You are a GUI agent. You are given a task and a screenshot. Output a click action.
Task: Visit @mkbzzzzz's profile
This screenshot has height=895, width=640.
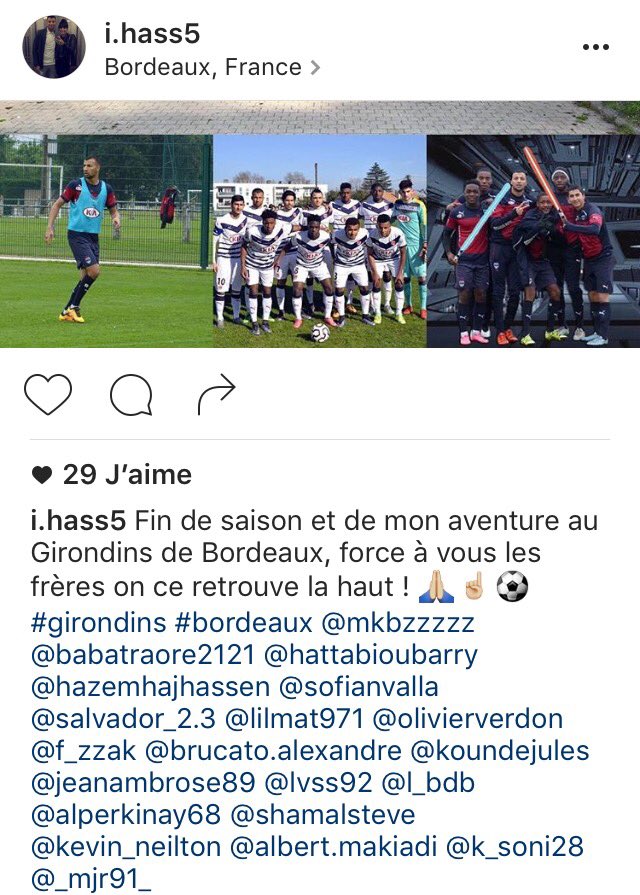coord(398,623)
